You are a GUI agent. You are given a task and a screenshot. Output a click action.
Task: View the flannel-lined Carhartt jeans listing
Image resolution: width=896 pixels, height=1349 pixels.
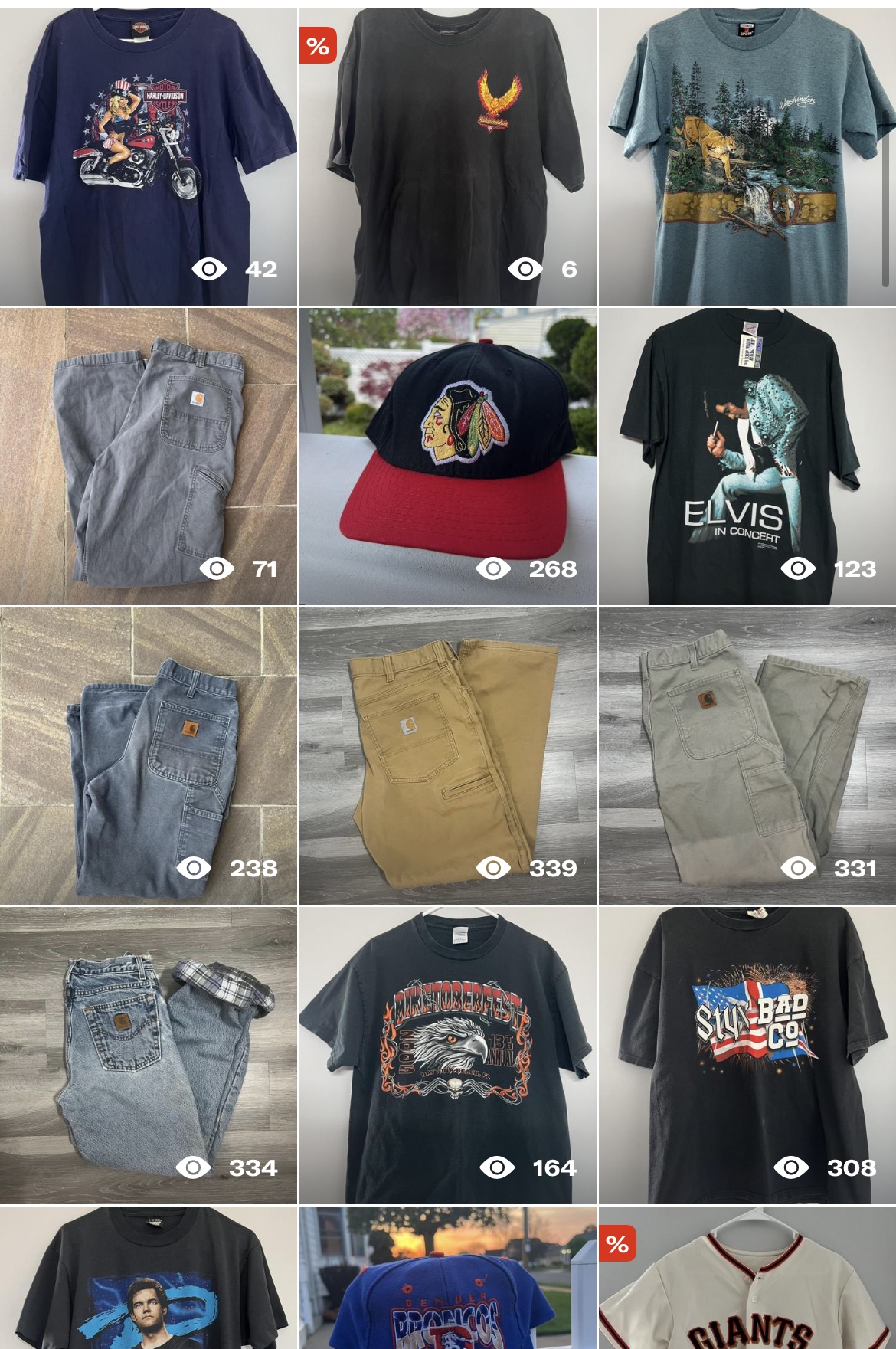148,1056
